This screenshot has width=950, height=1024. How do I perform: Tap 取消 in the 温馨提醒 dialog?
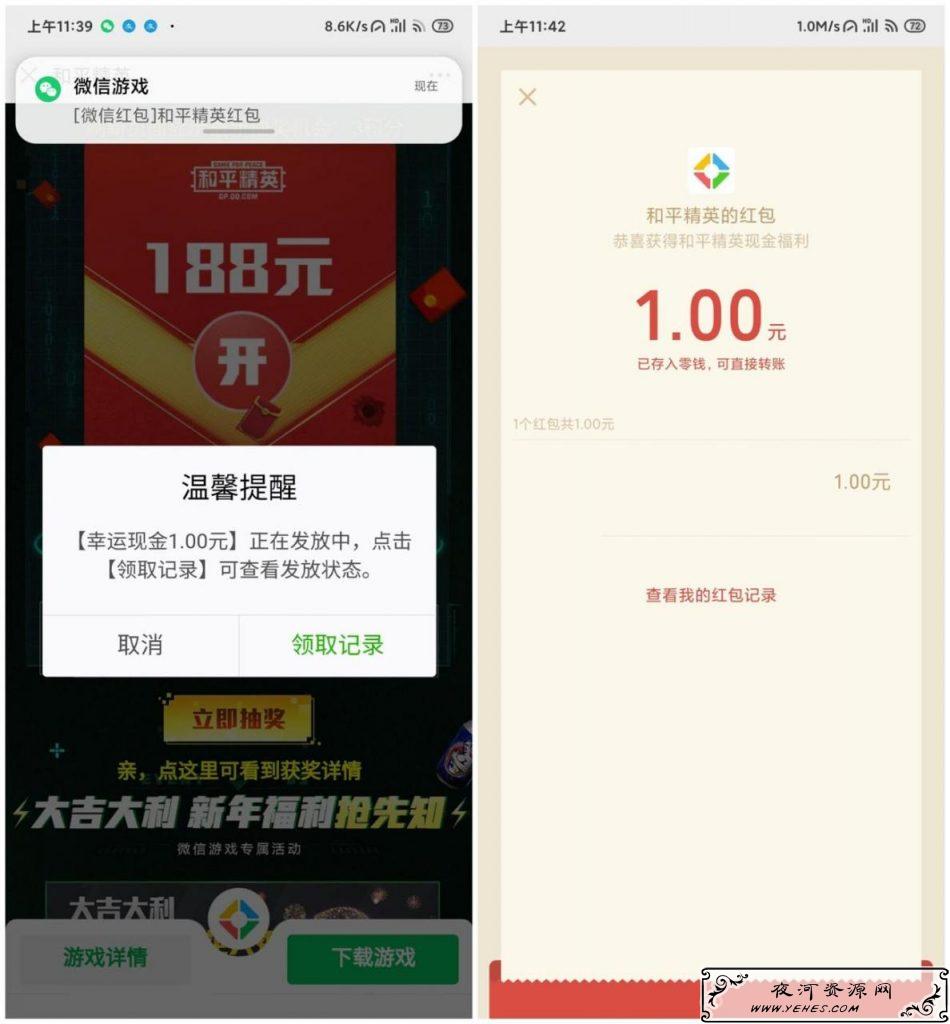coord(140,645)
